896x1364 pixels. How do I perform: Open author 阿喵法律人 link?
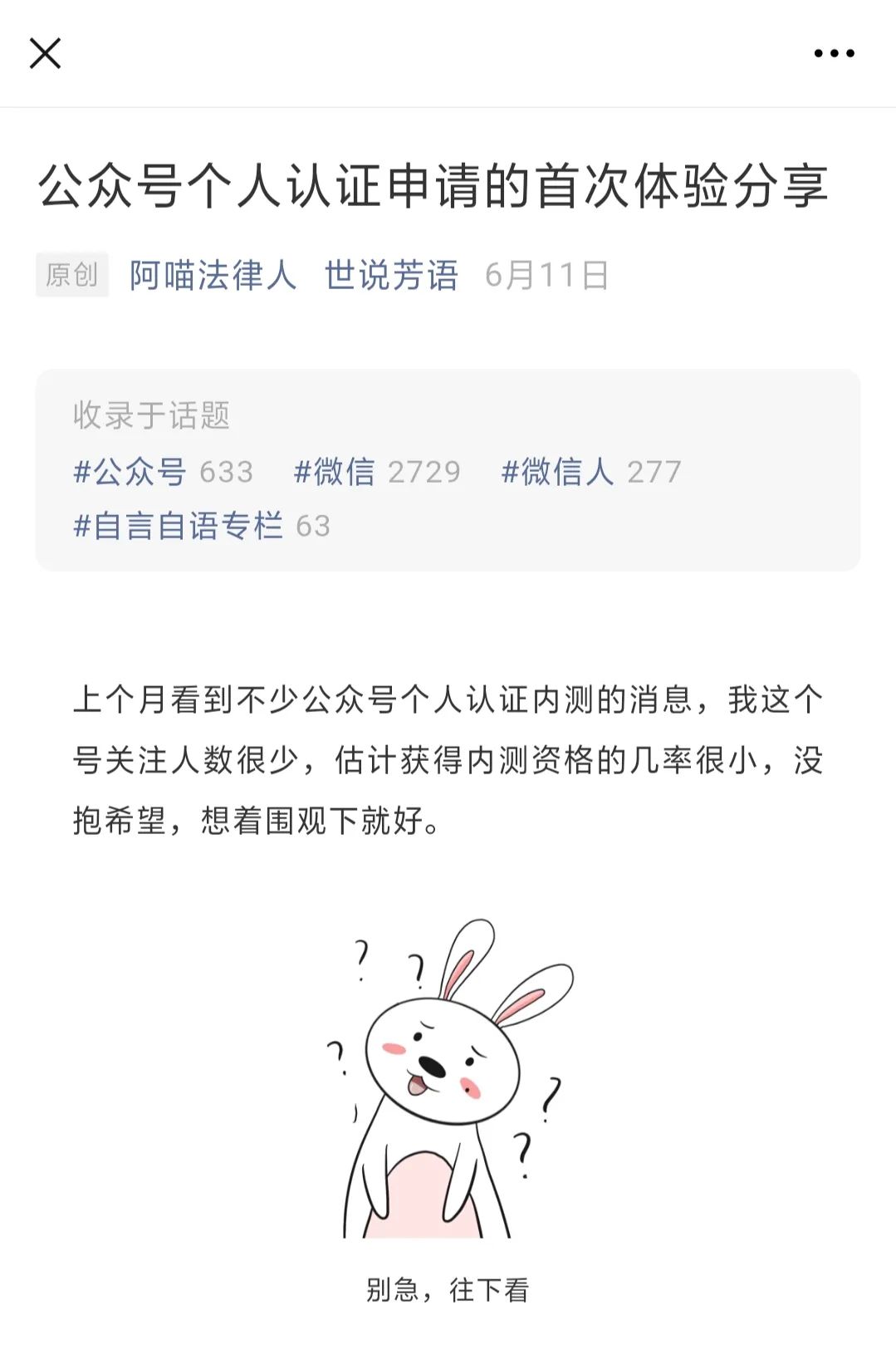(213, 275)
